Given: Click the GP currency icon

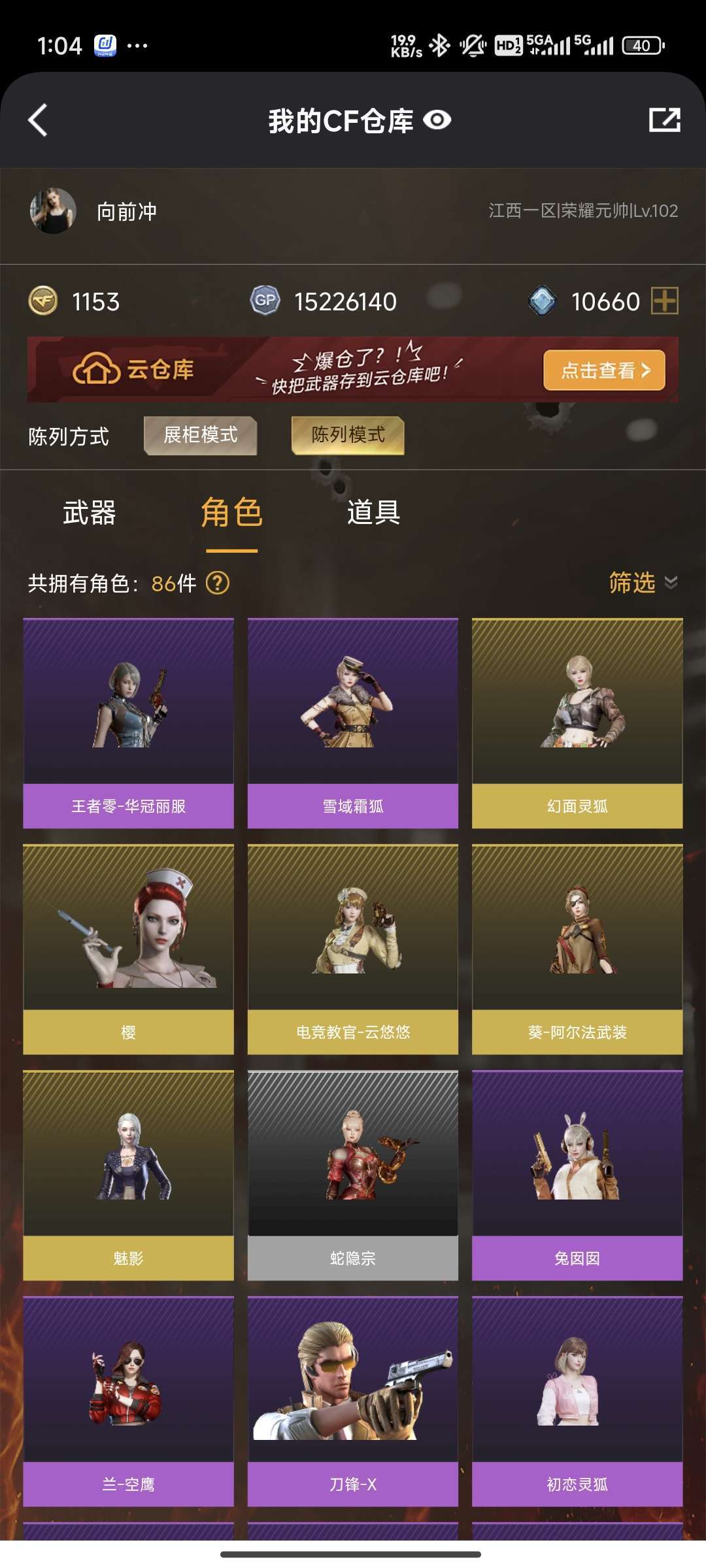Looking at the screenshot, I should [264, 301].
